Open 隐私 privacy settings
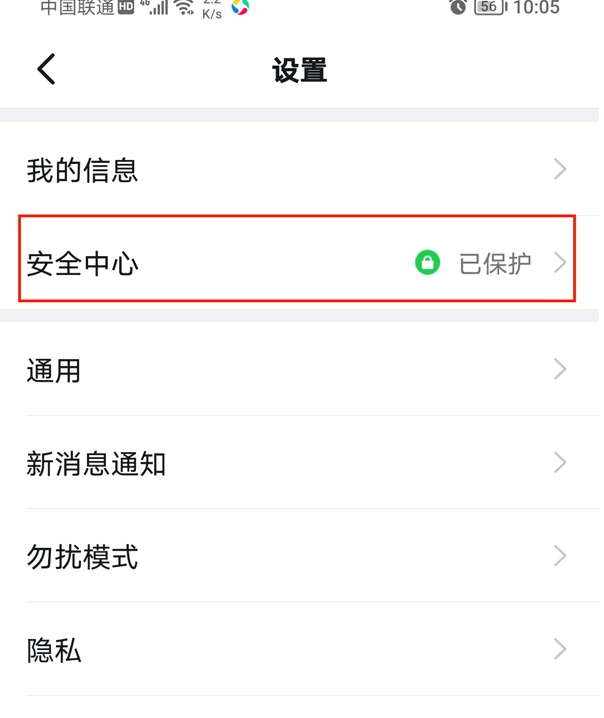The image size is (604, 718). [300, 650]
